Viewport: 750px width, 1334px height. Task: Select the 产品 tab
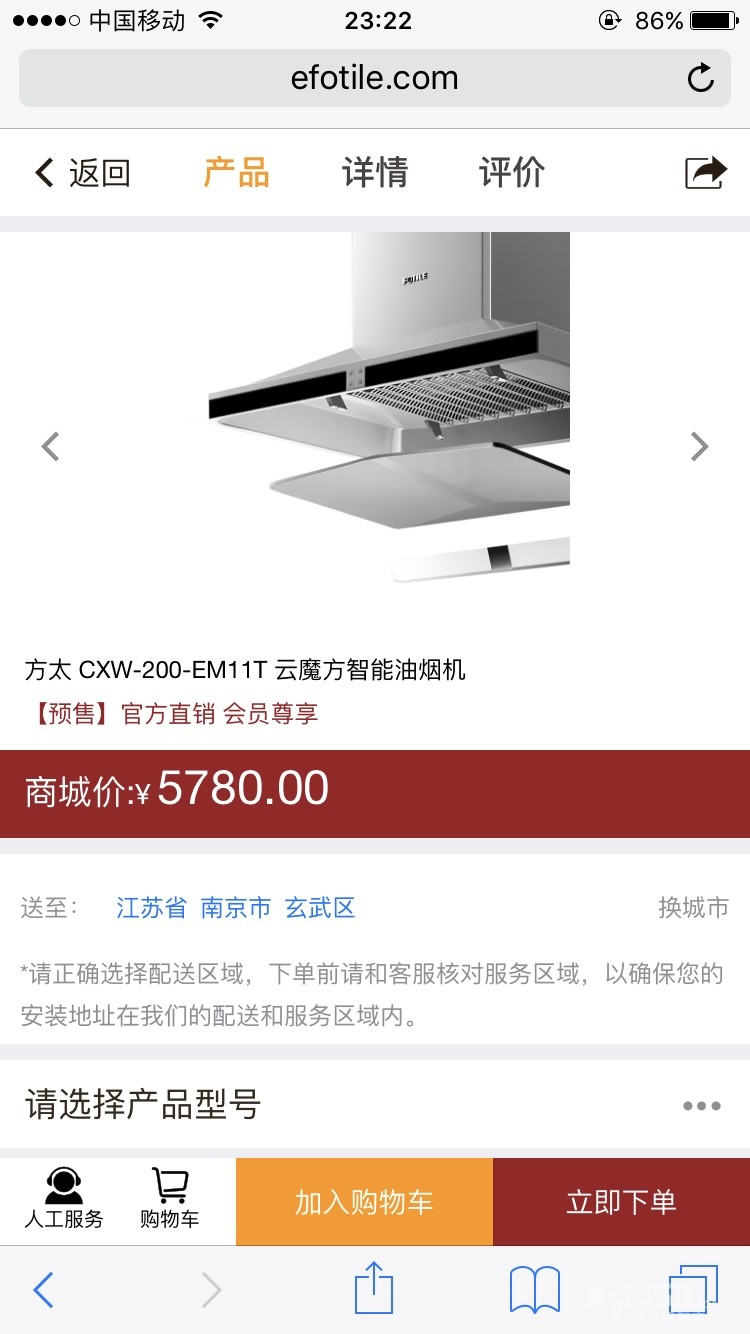pos(237,172)
